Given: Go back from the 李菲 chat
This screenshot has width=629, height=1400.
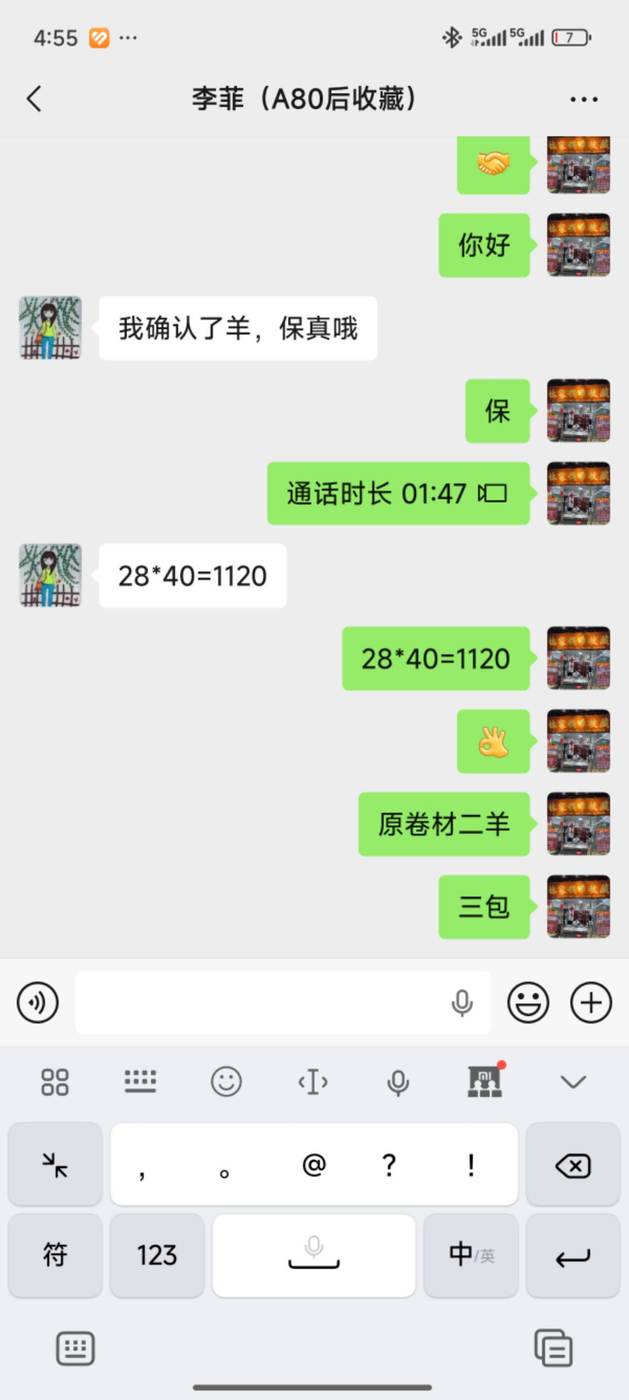Looking at the screenshot, I should [34, 98].
